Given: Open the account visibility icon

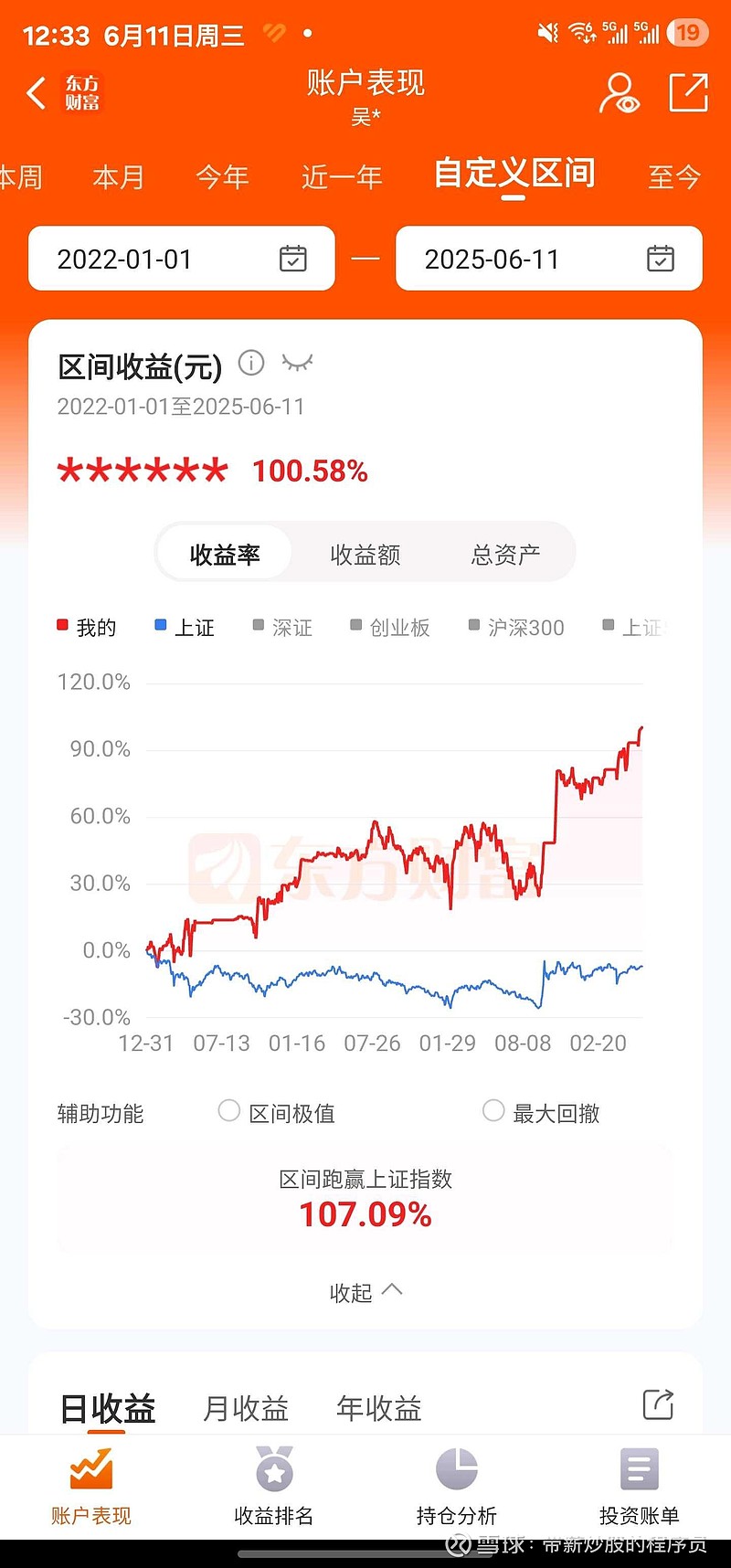Looking at the screenshot, I should (619, 93).
